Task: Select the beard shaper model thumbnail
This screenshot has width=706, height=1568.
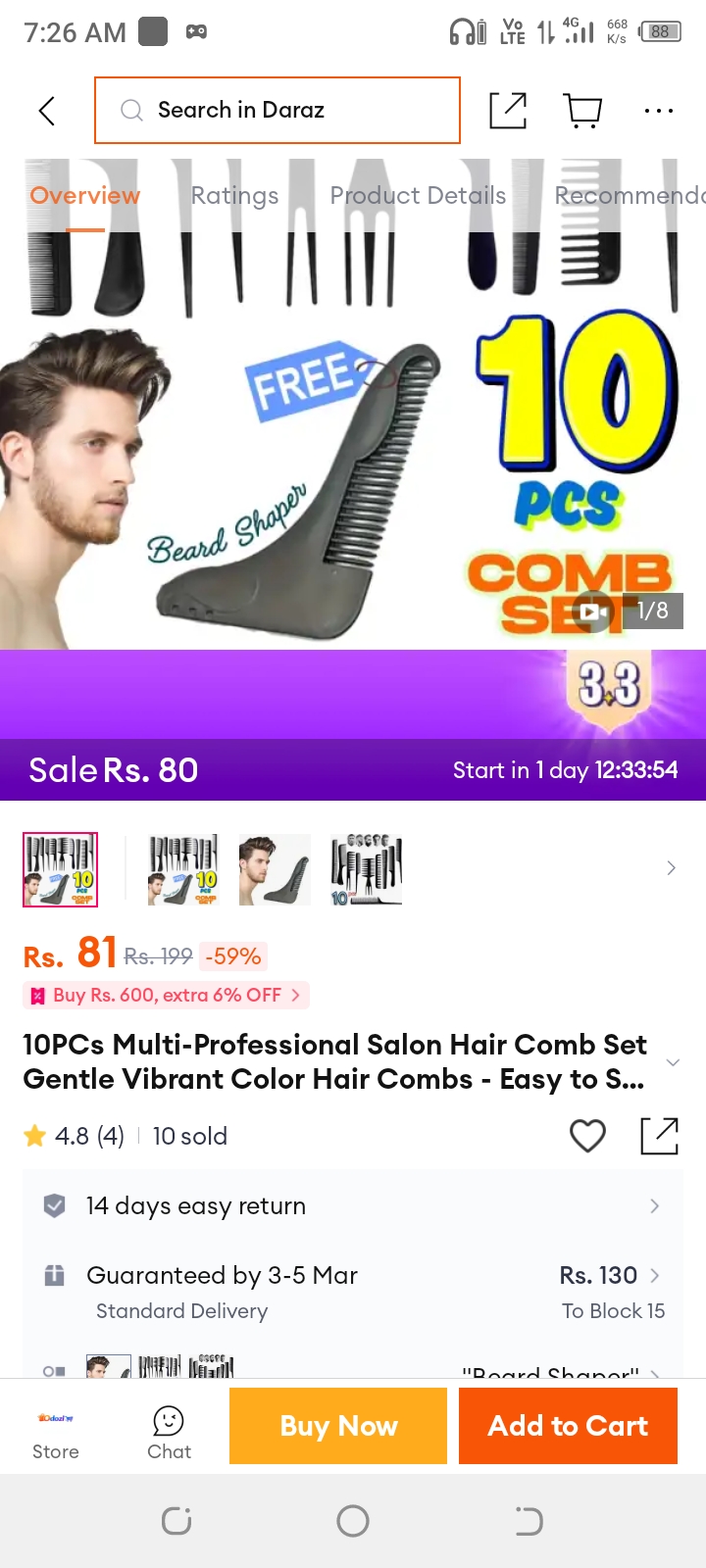Action: (275, 869)
